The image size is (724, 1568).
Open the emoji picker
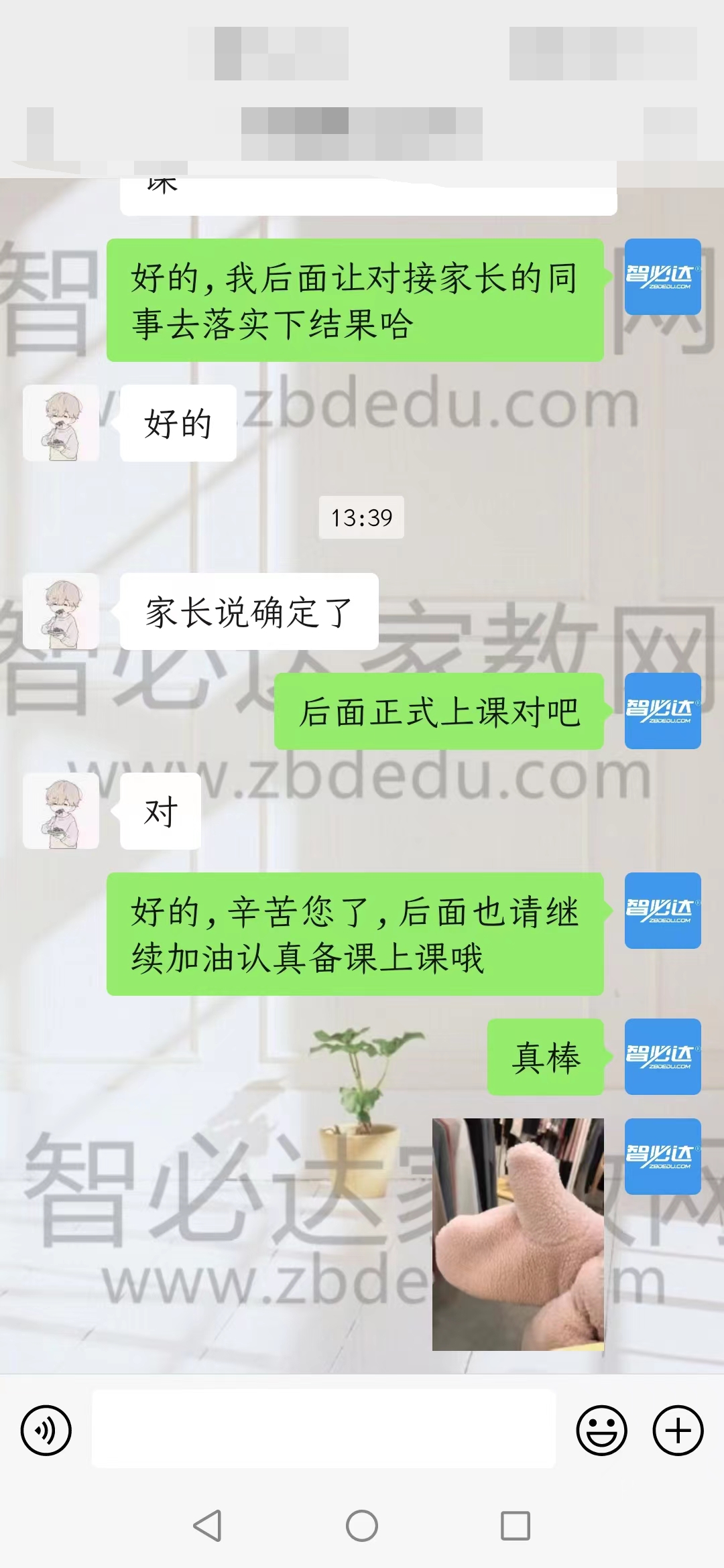(601, 1431)
